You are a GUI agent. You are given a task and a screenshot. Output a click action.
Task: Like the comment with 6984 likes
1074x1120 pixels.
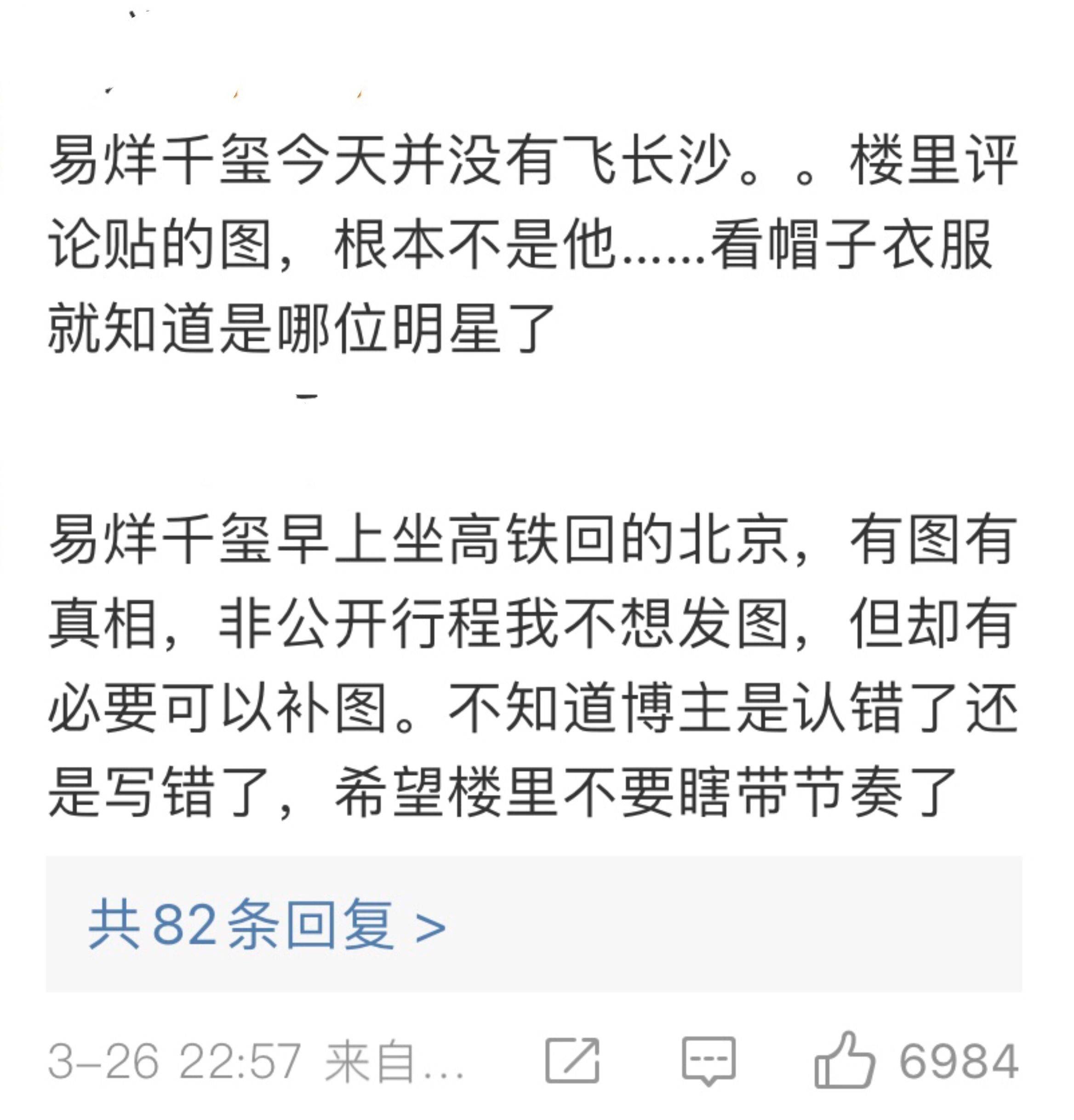[844, 1059]
